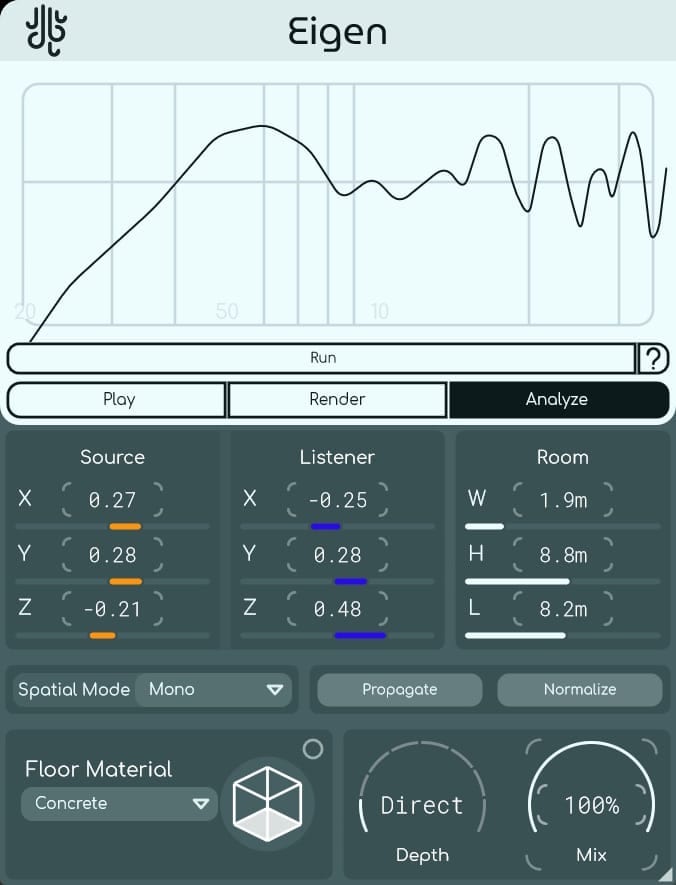The width and height of the screenshot is (676, 885).
Task: Switch to the Render mode
Action: (337, 400)
